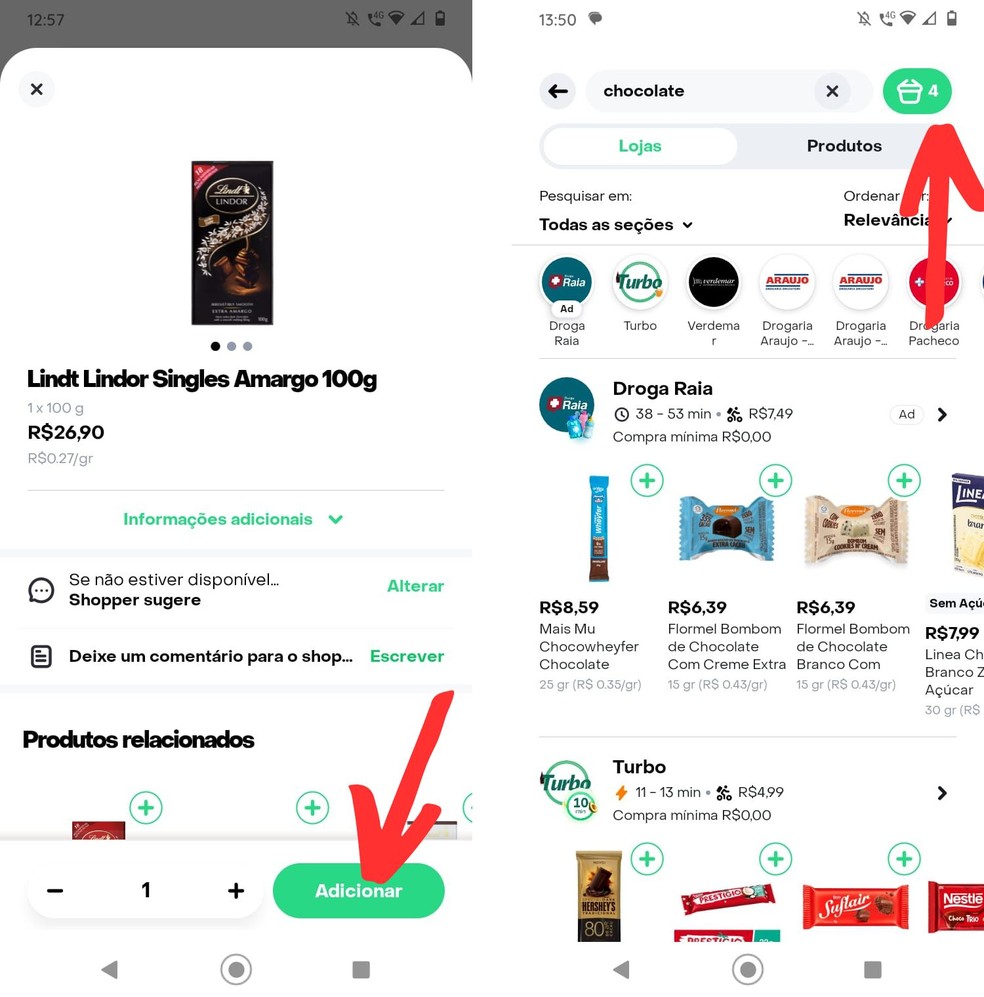The image size is (984, 997).
Task: Add Flormel Bombom Com Creme Extra
Action: 775,481
